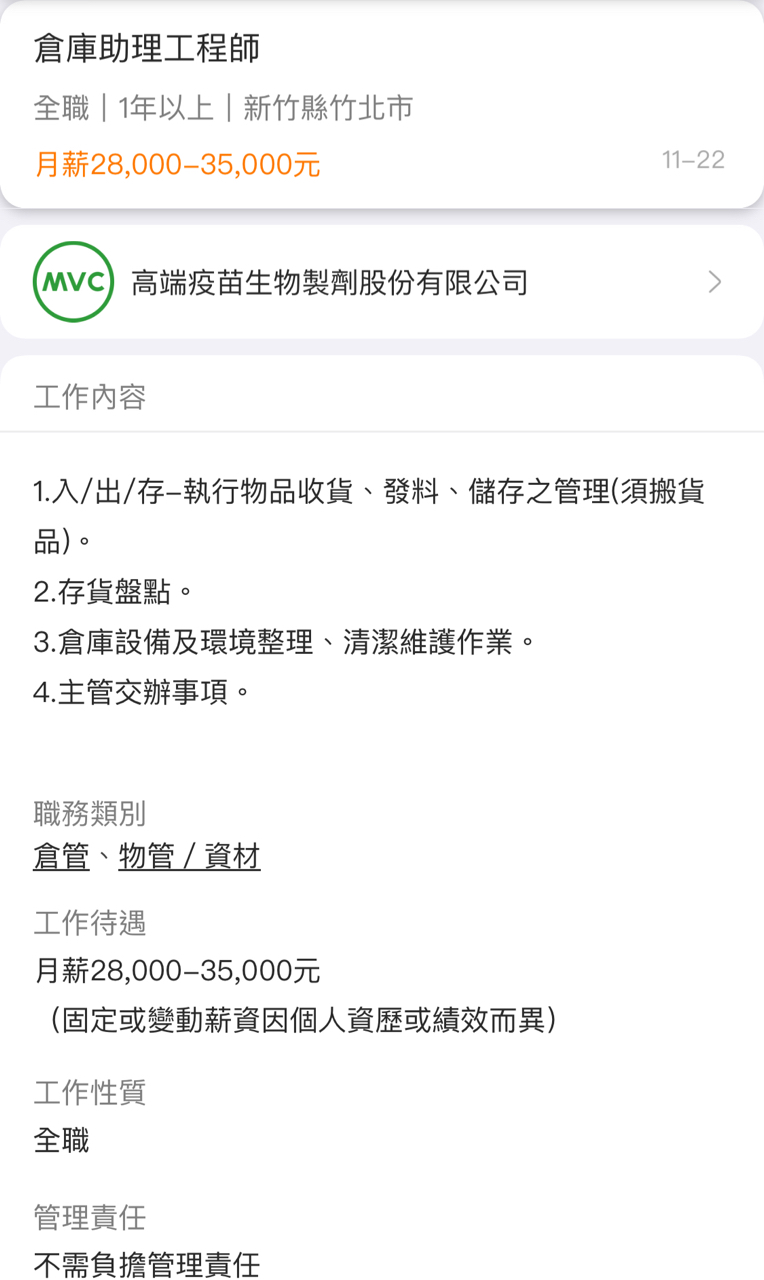Viewport: 764px width, 1280px height.
Task: Open the 高端疫苗生物製劑股份有限公司 company page
Action: [381, 283]
